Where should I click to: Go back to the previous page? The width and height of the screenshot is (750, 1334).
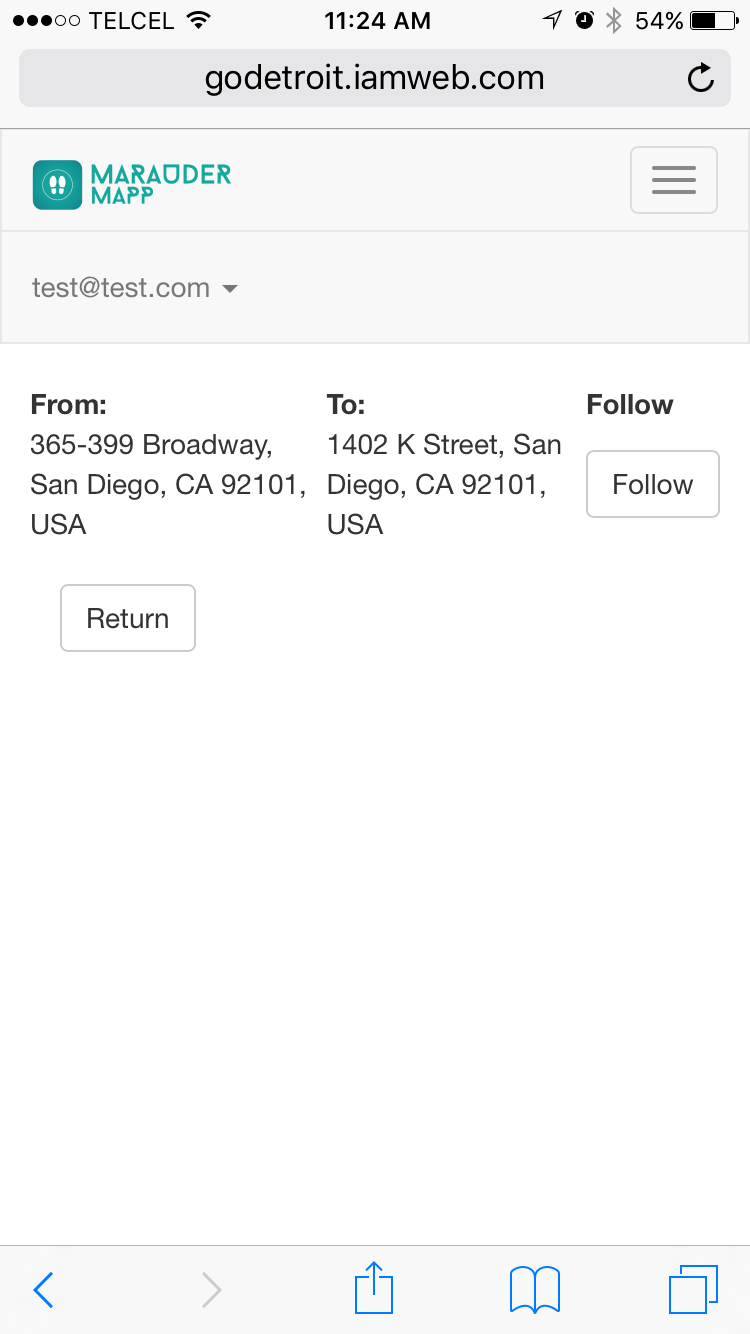coord(43,1290)
